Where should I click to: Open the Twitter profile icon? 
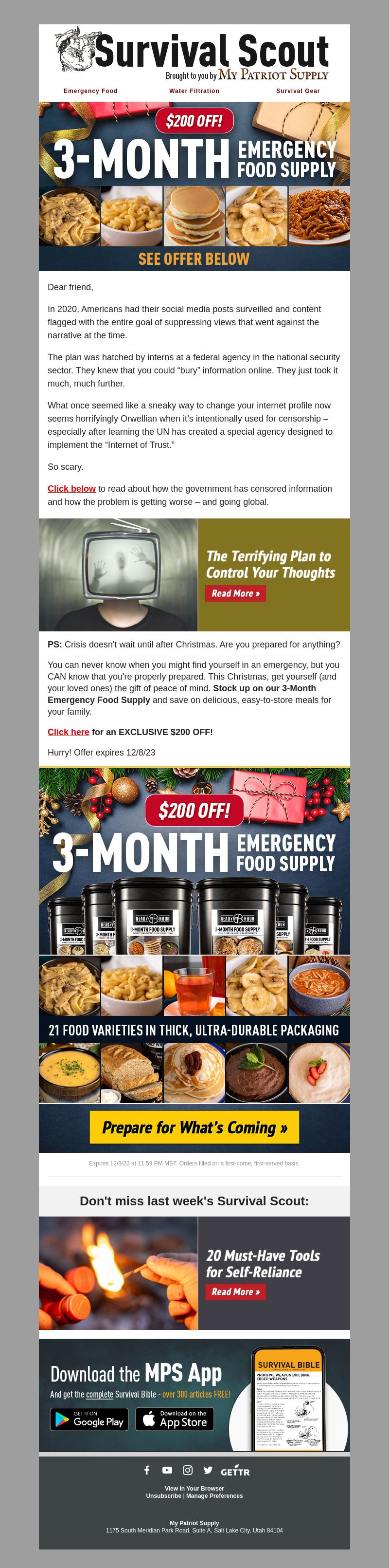coord(209,1470)
